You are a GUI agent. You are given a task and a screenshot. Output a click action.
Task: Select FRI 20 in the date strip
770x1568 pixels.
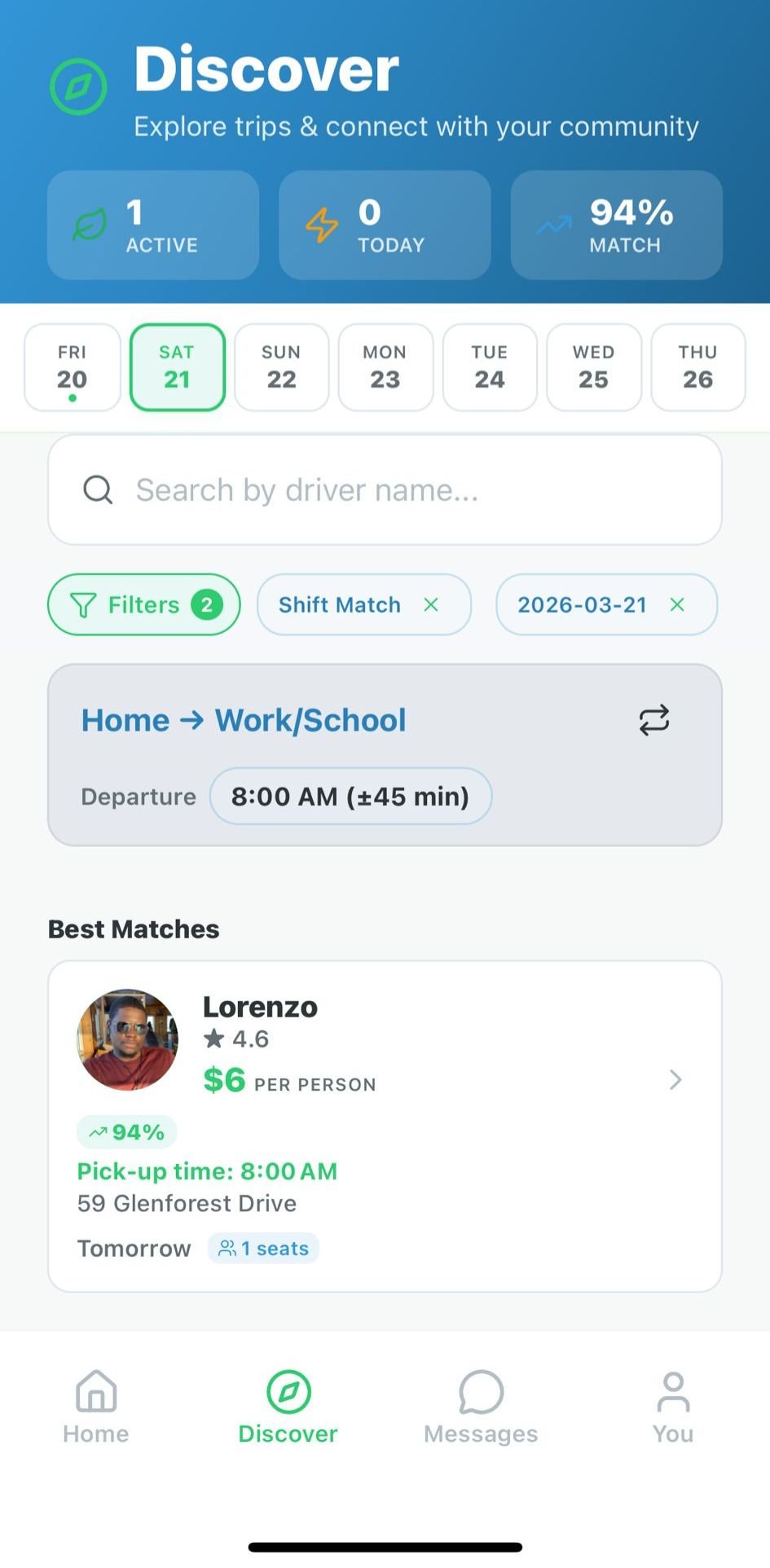[72, 367]
